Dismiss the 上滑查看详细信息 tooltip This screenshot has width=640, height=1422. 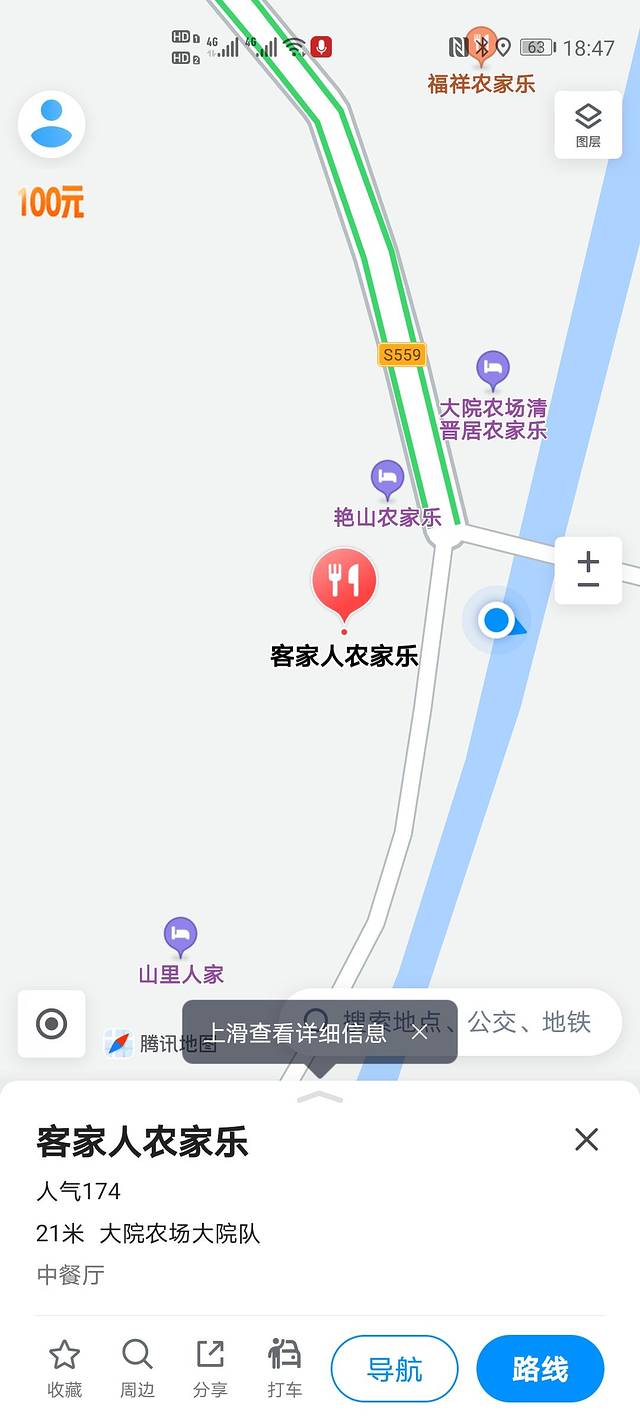tap(420, 1032)
